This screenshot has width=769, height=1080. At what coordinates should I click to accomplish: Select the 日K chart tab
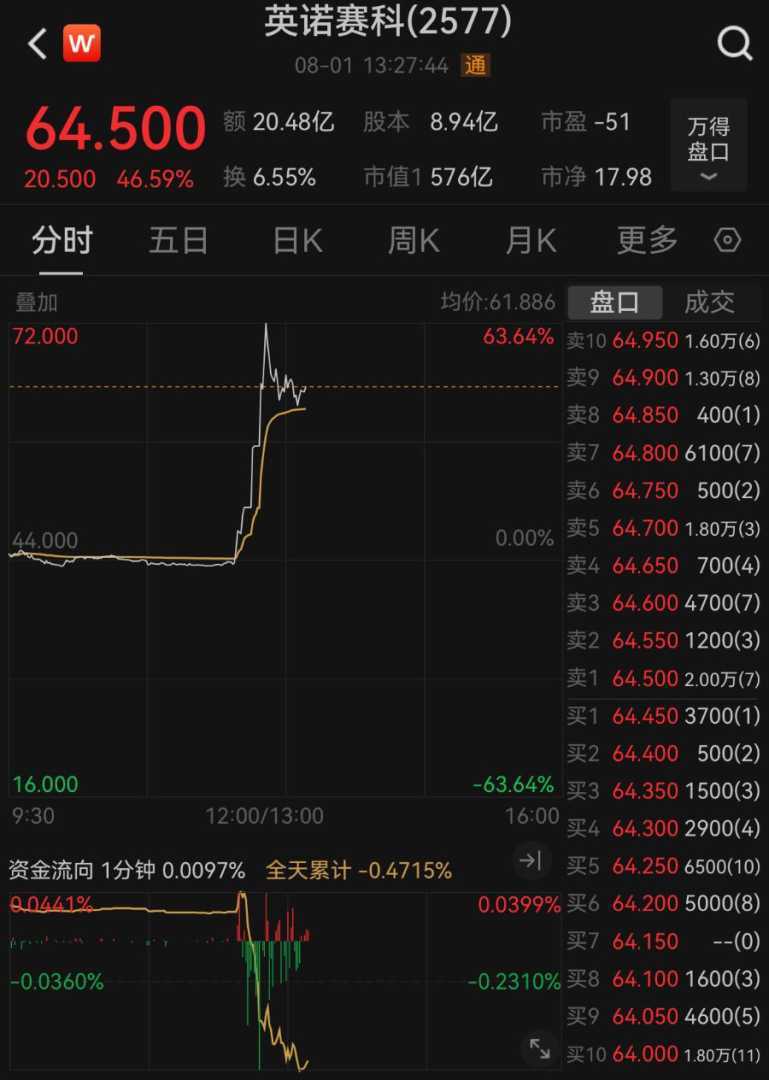point(297,241)
